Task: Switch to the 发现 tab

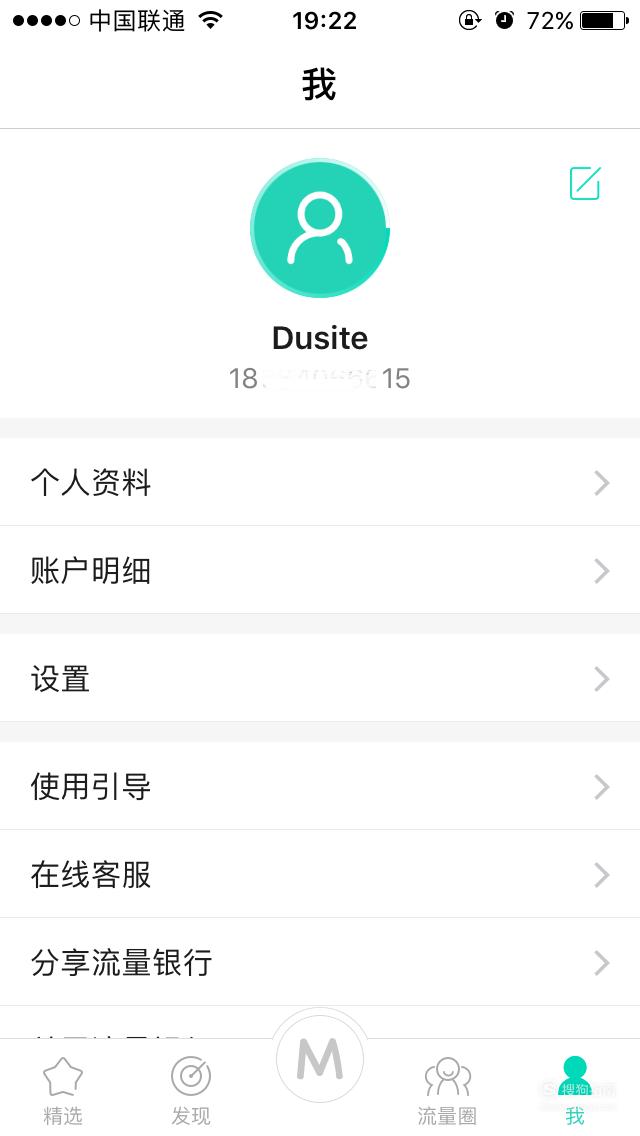Action: click(191, 1090)
